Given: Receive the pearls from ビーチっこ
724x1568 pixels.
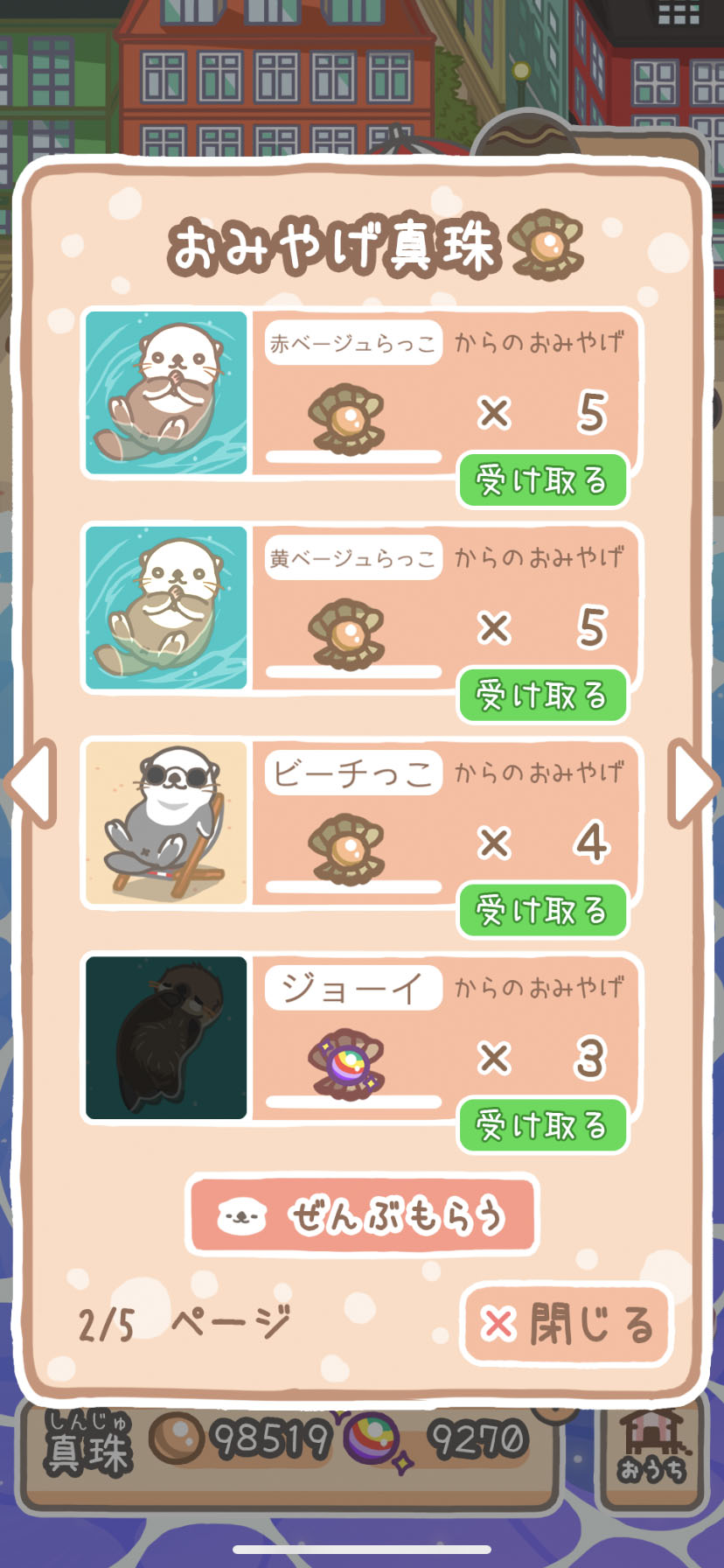Looking at the screenshot, I should (542, 911).
